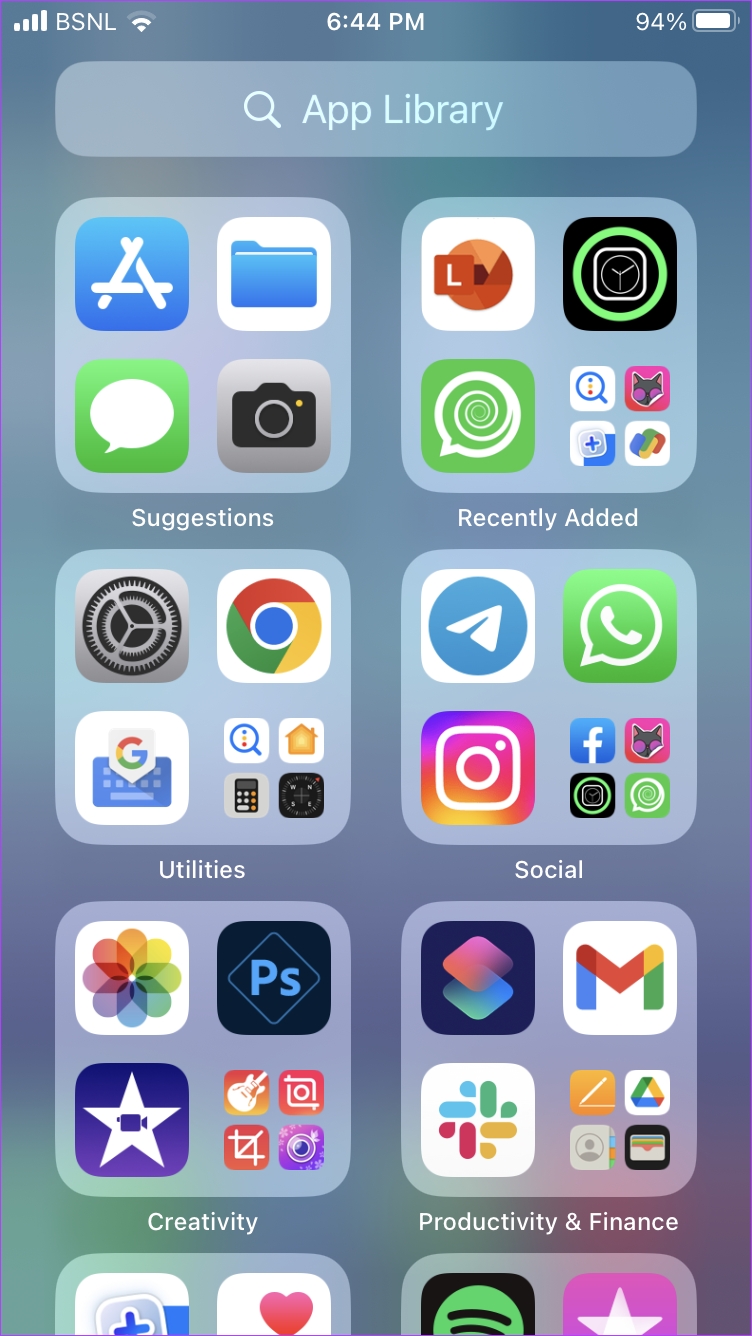Open the Photos app
Viewport: 752px width, 1336px height.
(x=132, y=978)
